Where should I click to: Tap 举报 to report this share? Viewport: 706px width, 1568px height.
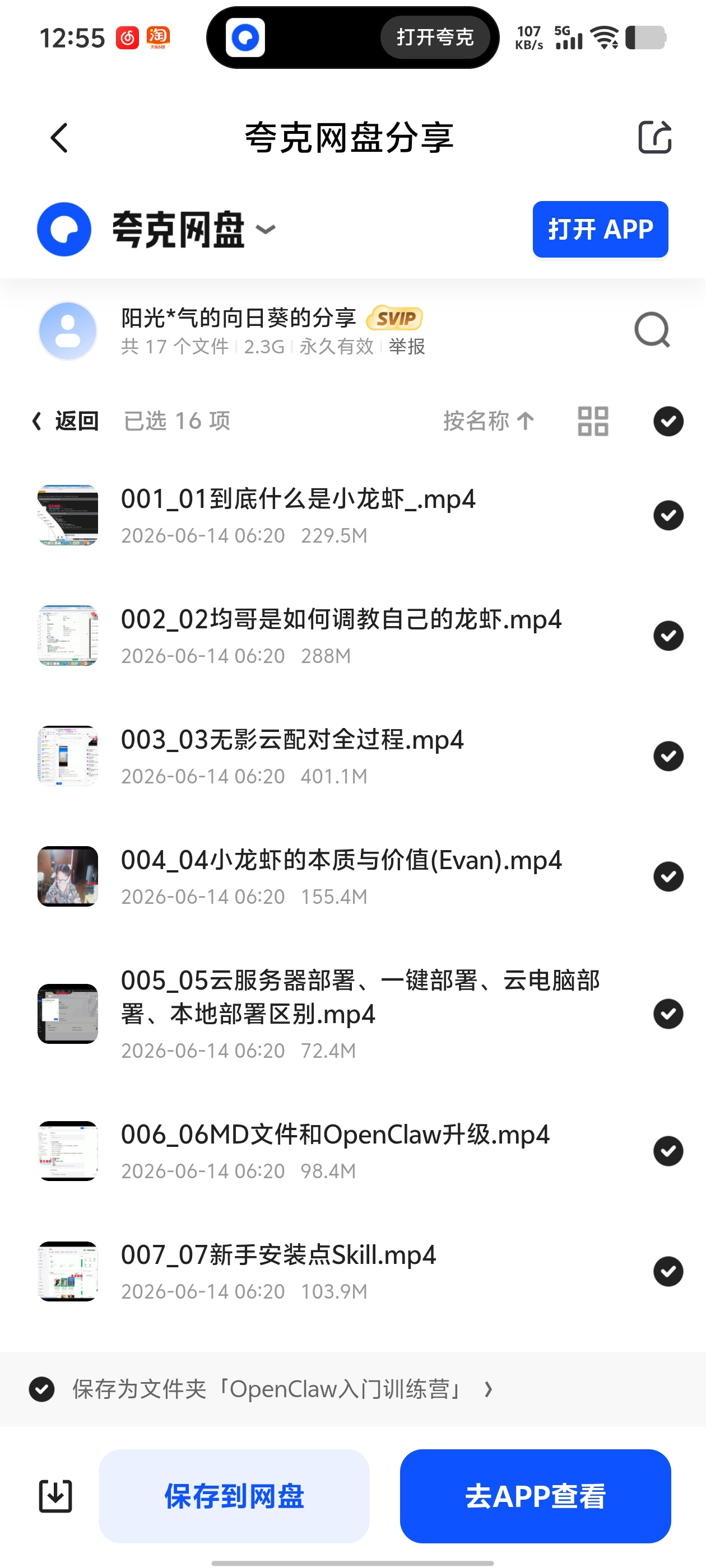click(407, 347)
